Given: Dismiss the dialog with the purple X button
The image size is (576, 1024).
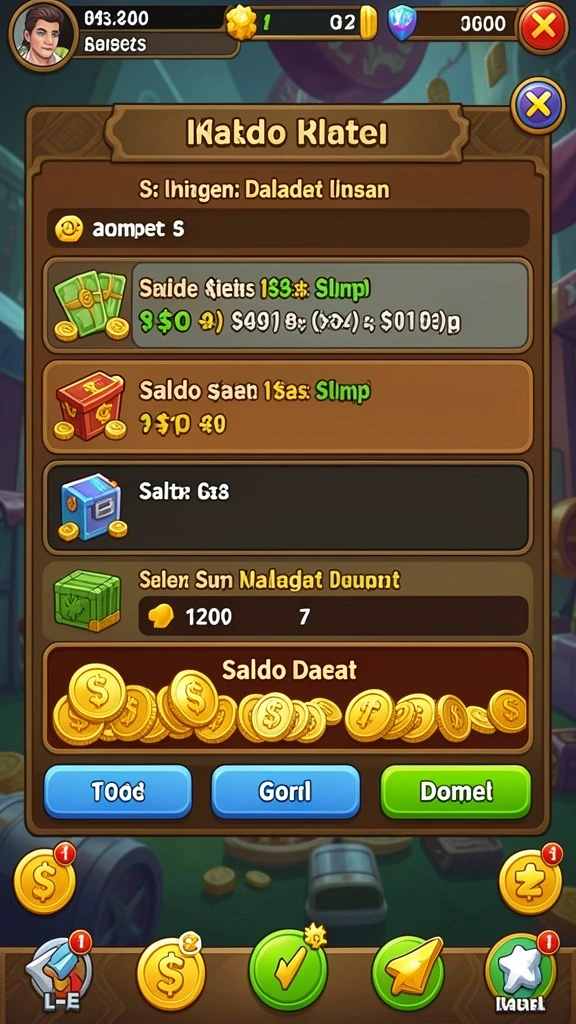Looking at the screenshot, I should (x=537, y=105).
